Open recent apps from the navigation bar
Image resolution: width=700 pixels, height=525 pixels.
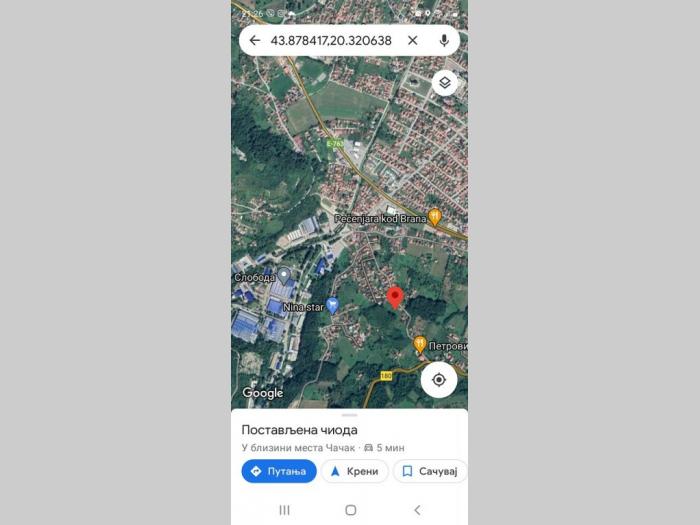click(x=284, y=510)
